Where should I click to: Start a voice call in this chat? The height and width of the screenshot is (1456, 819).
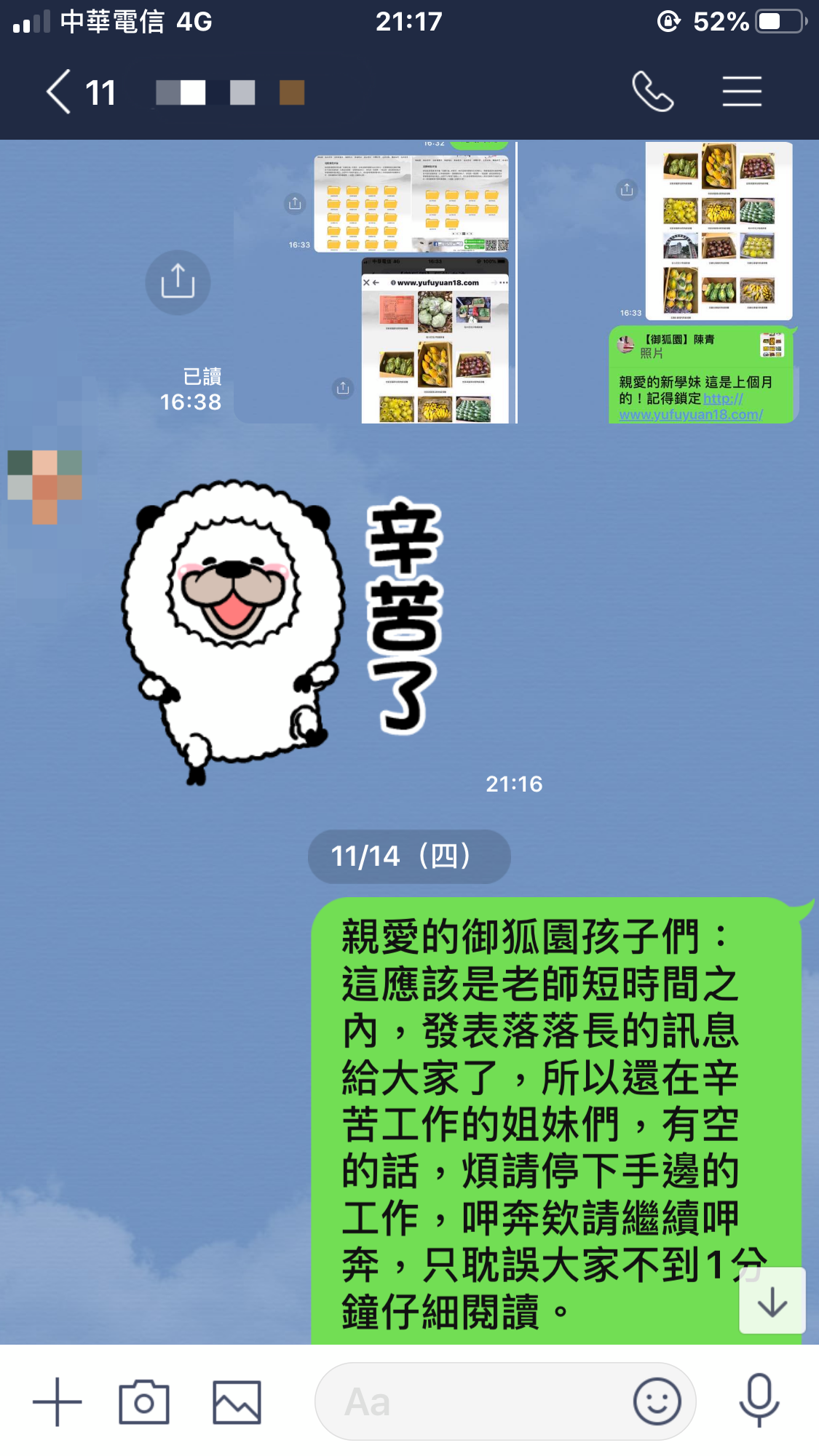652,92
